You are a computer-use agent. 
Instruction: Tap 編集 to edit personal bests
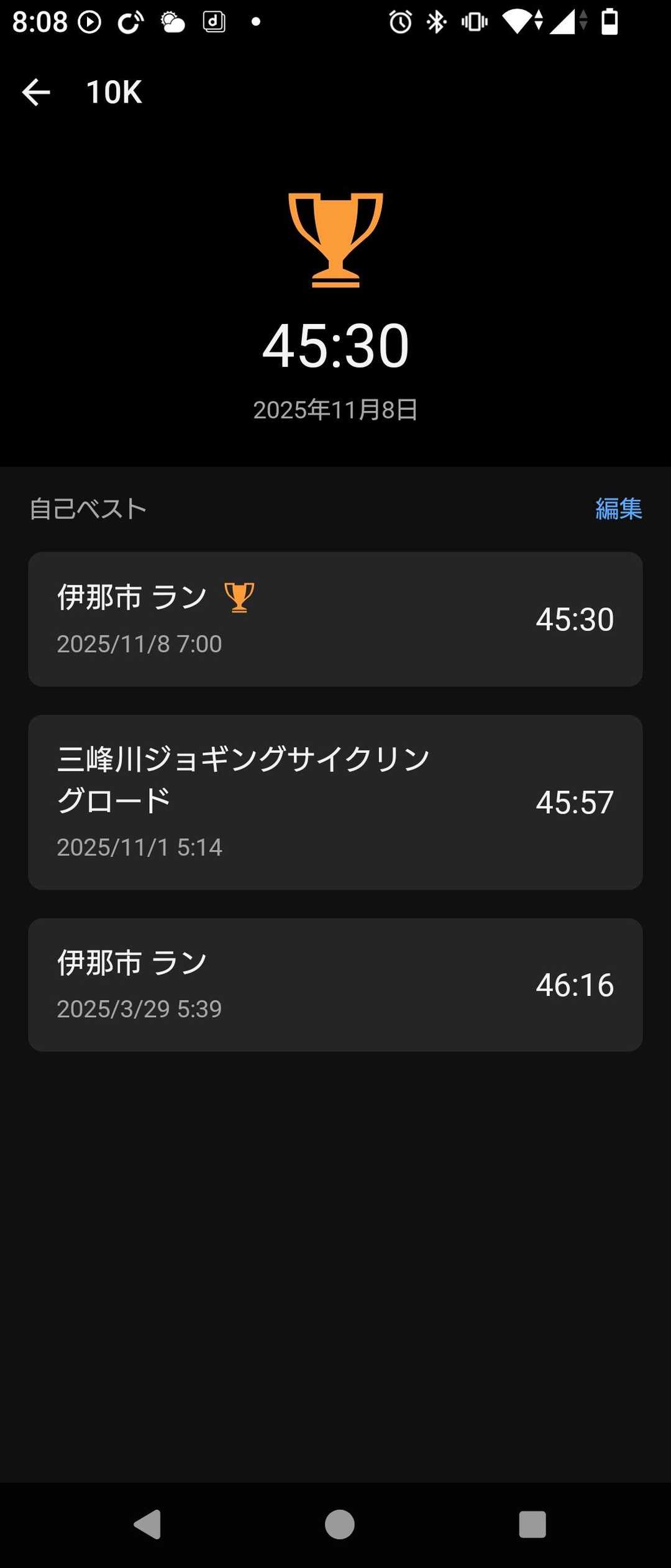click(618, 509)
